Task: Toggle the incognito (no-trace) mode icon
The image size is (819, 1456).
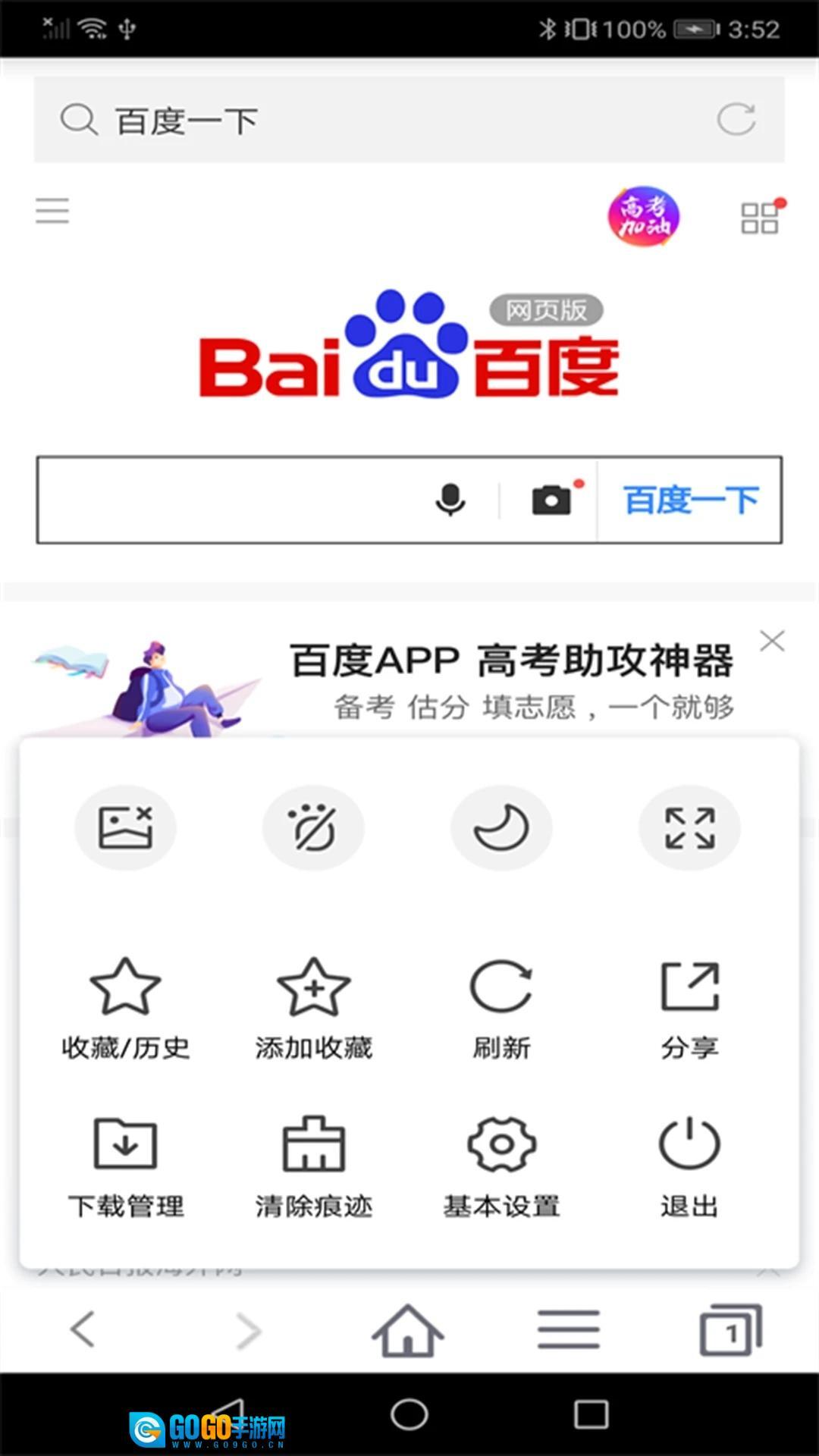Action: [313, 827]
